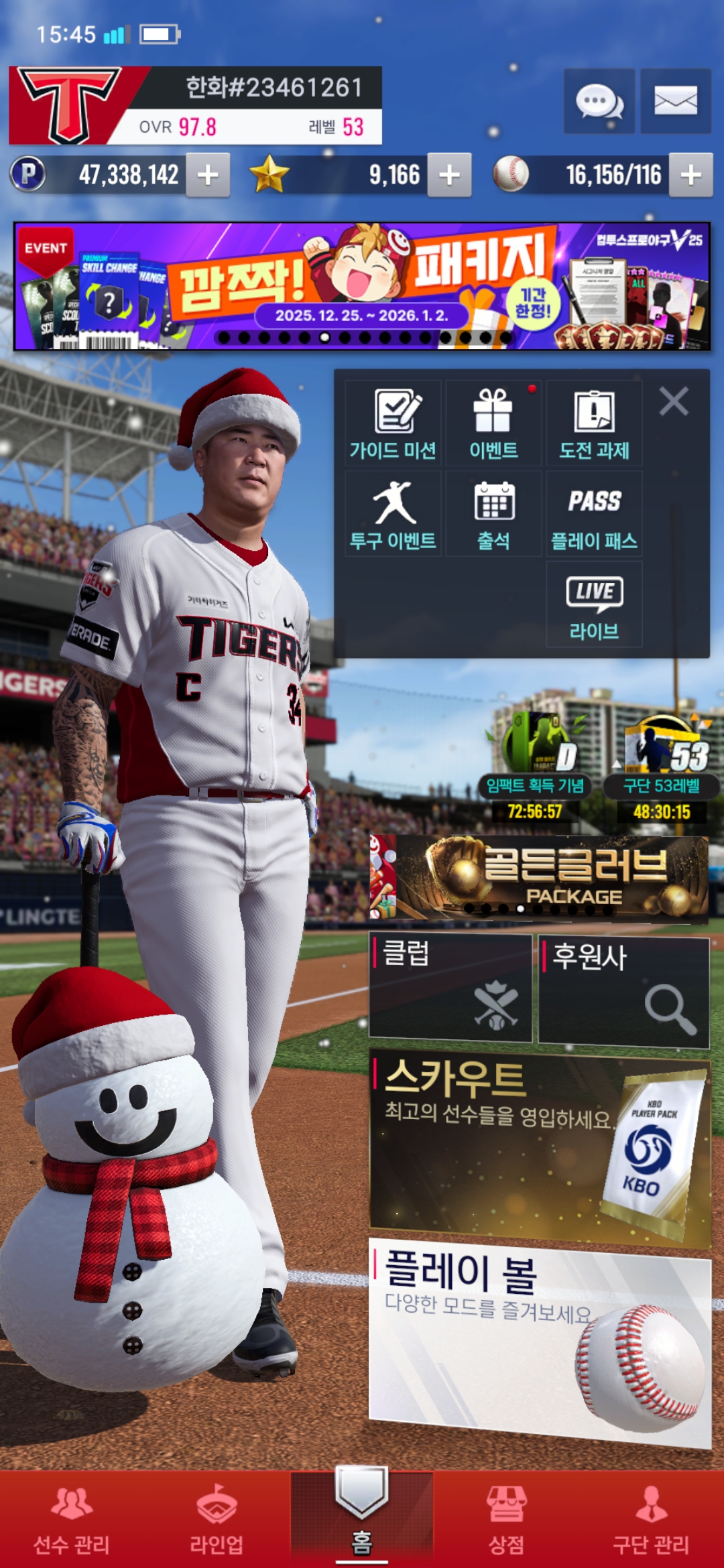Open the chat speech bubble icon
This screenshot has height=1568, width=724.
coord(599,101)
